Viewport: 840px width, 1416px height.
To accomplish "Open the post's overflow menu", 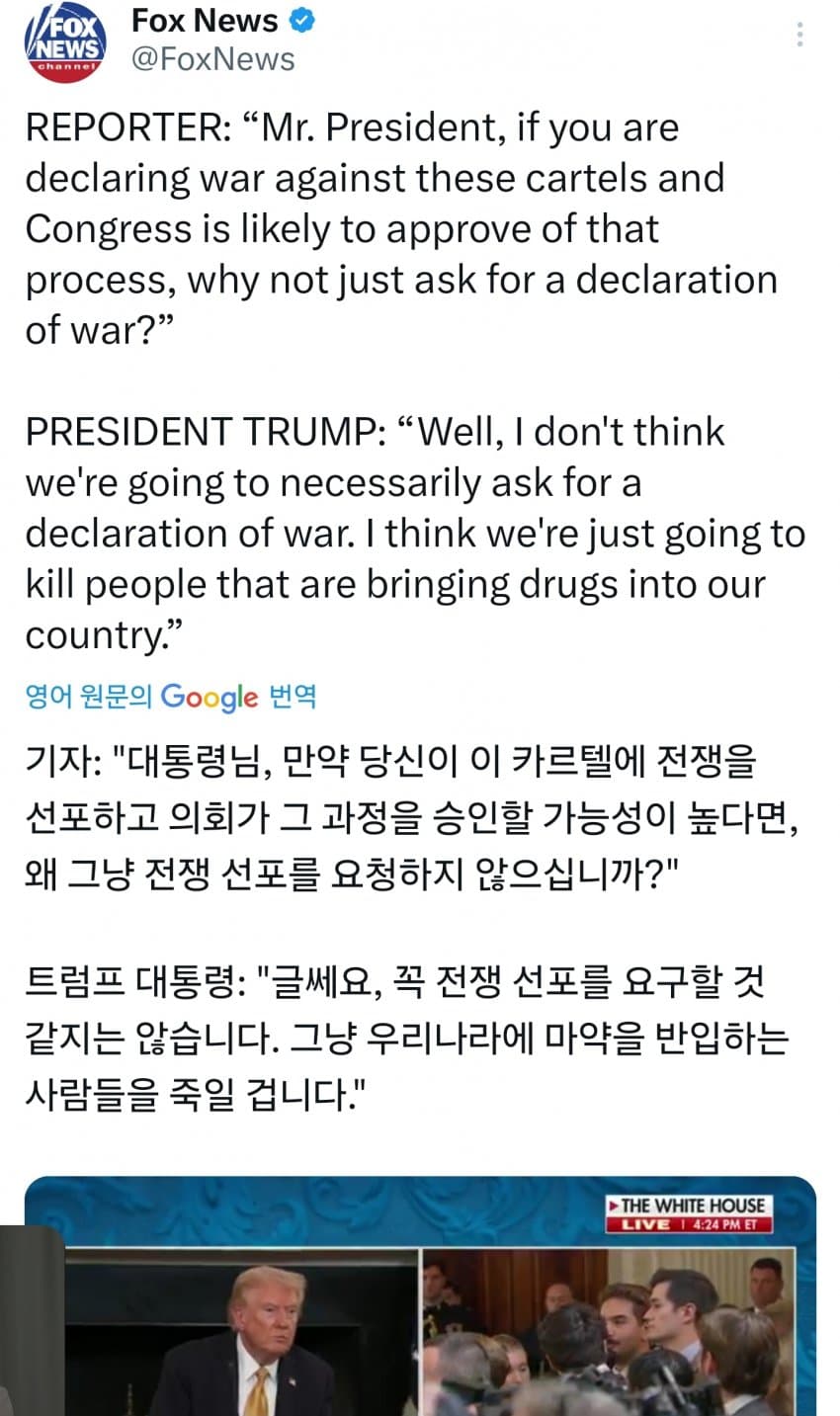I will click(799, 35).
